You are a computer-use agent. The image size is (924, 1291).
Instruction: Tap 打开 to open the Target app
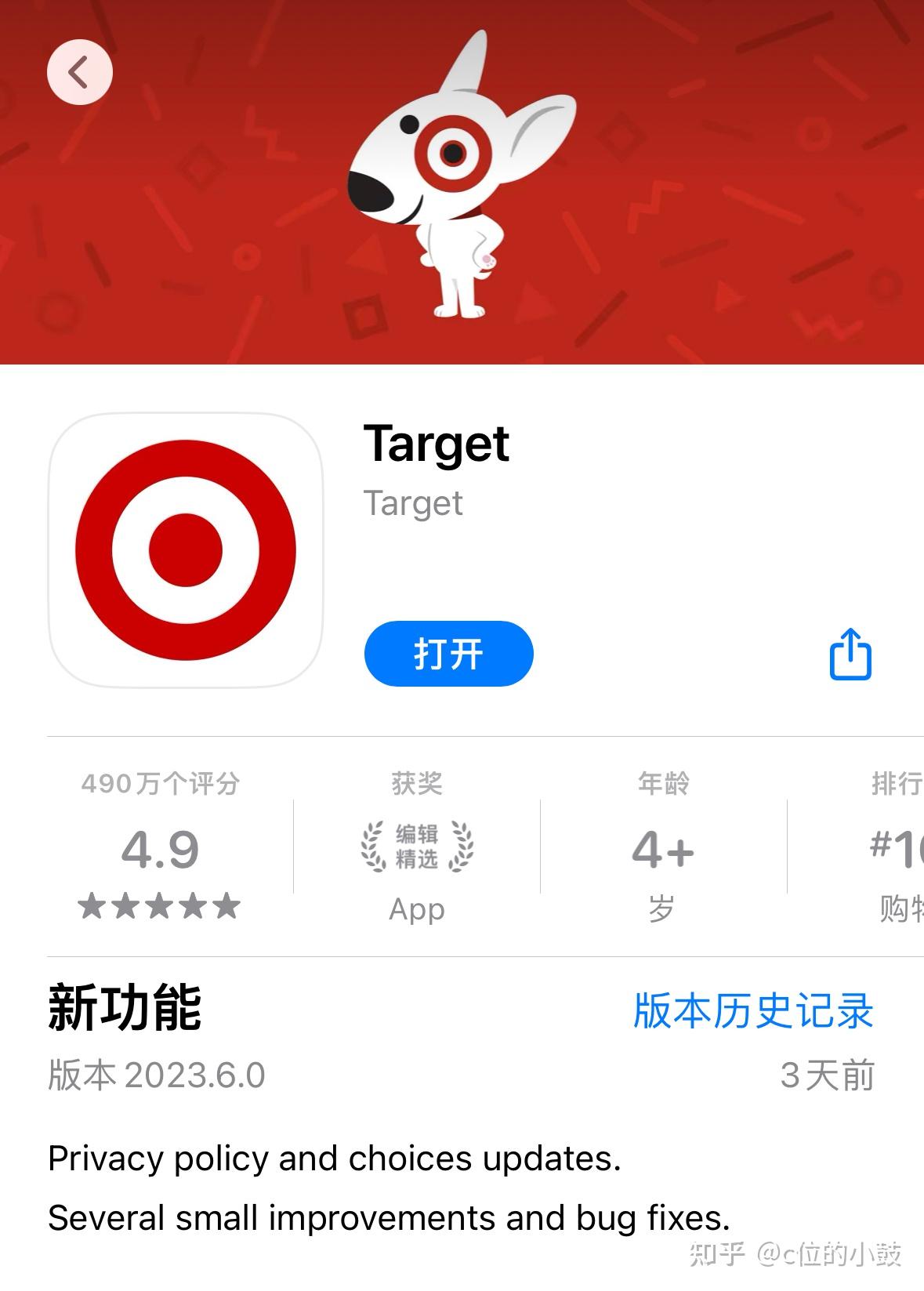coord(448,654)
